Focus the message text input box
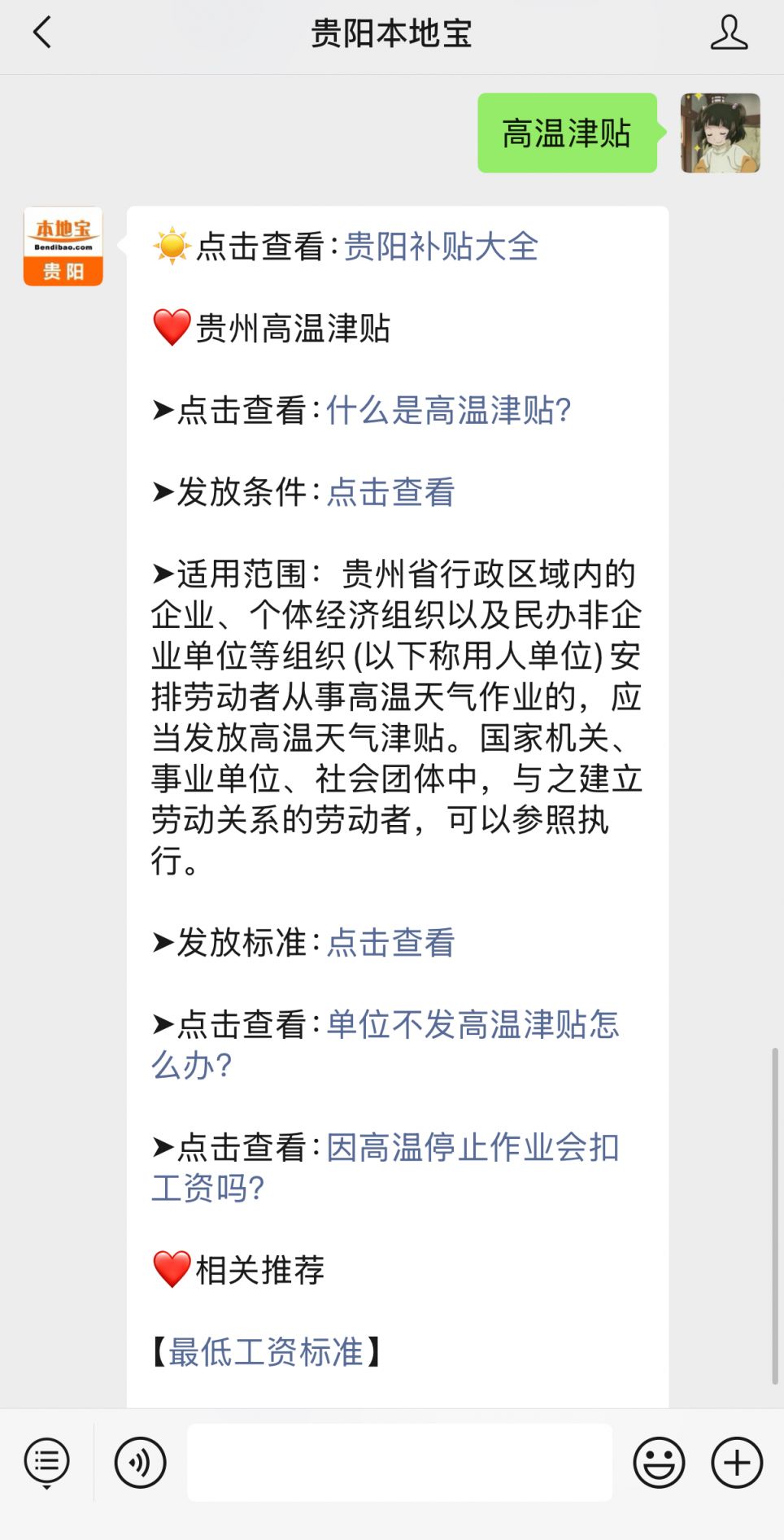 pos(399,1462)
